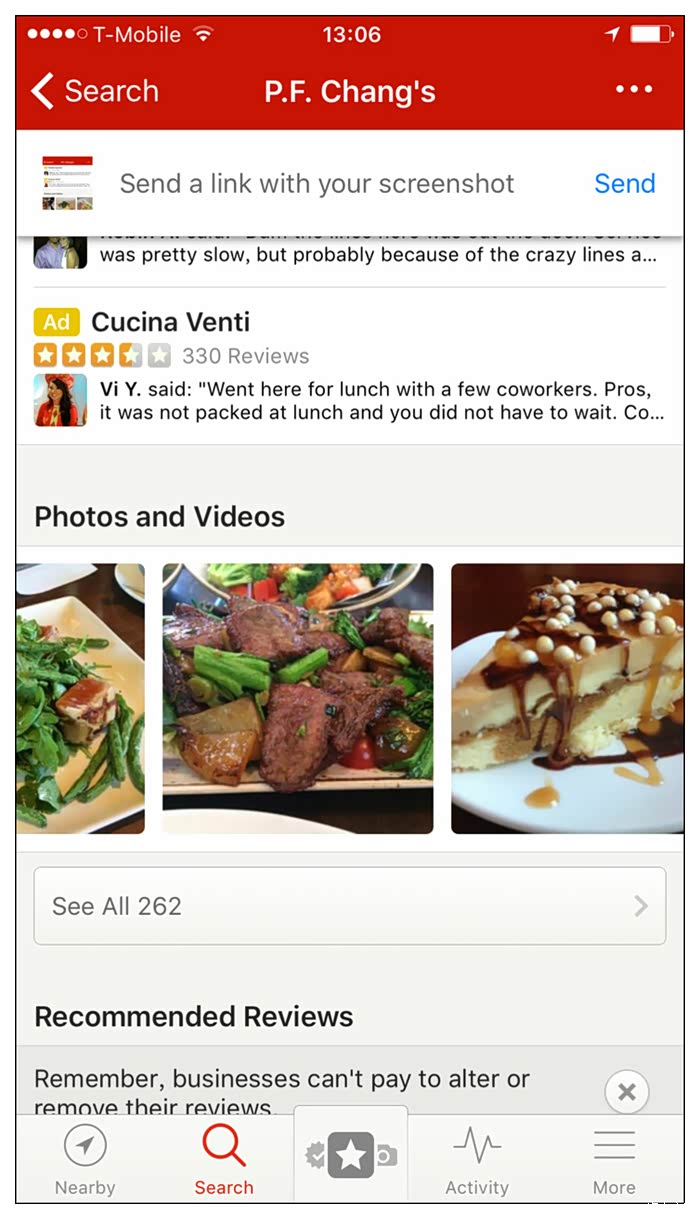Tap Send to share screenshot link
The width and height of the screenshot is (700, 1219).
624,184
